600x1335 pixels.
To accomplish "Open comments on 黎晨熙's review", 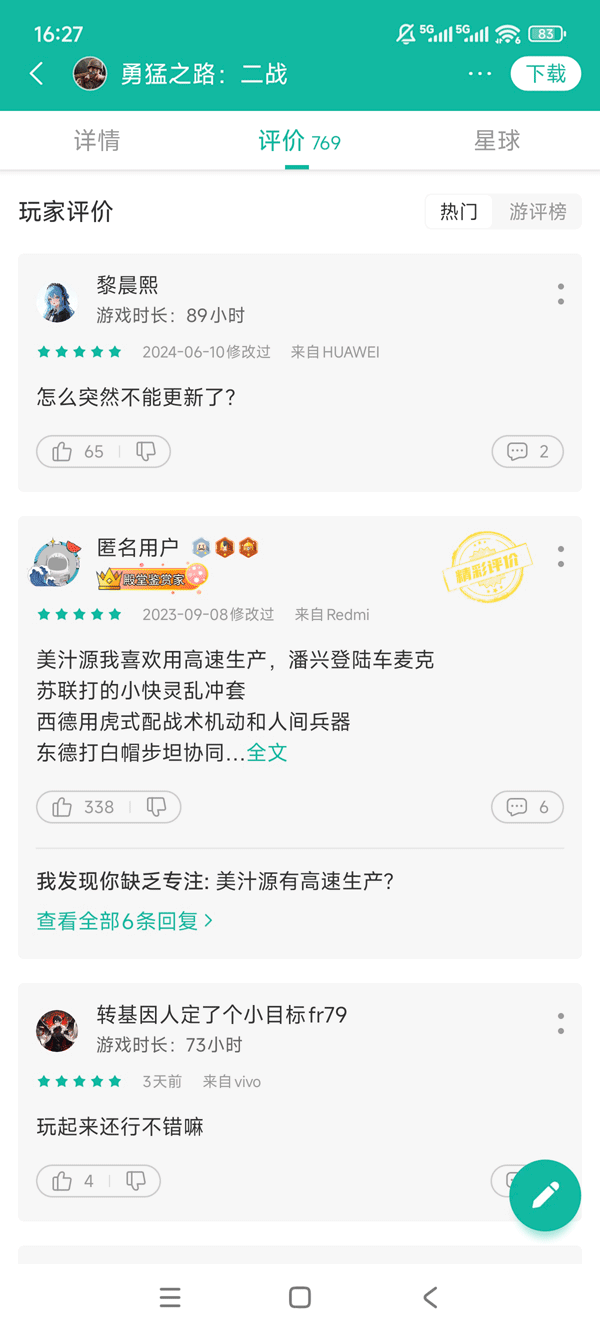I will coord(527,452).
